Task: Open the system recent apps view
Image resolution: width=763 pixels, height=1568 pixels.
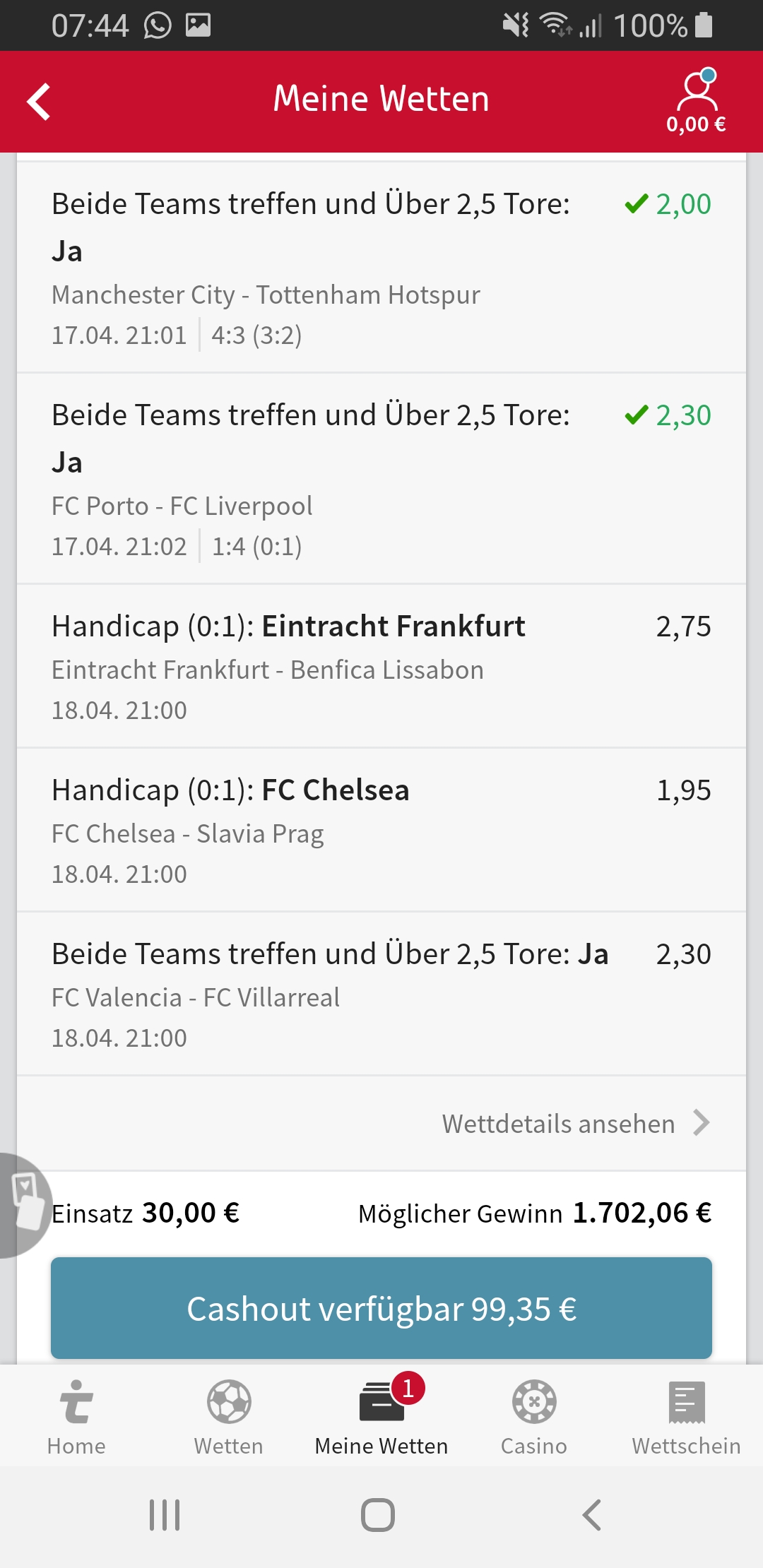Action: tap(165, 1515)
